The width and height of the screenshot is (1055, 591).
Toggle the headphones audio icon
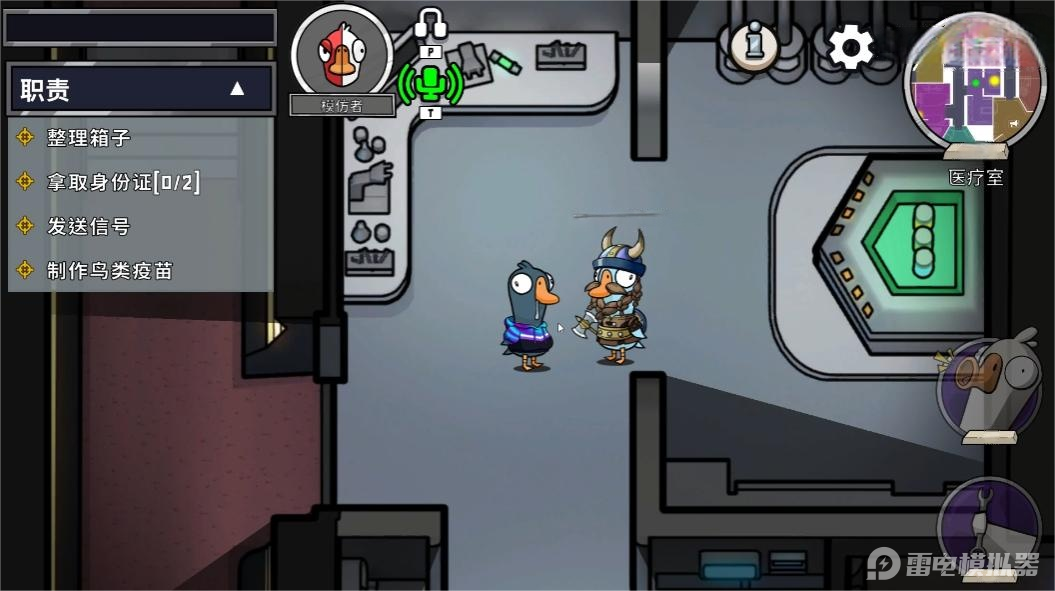(431, 24)
